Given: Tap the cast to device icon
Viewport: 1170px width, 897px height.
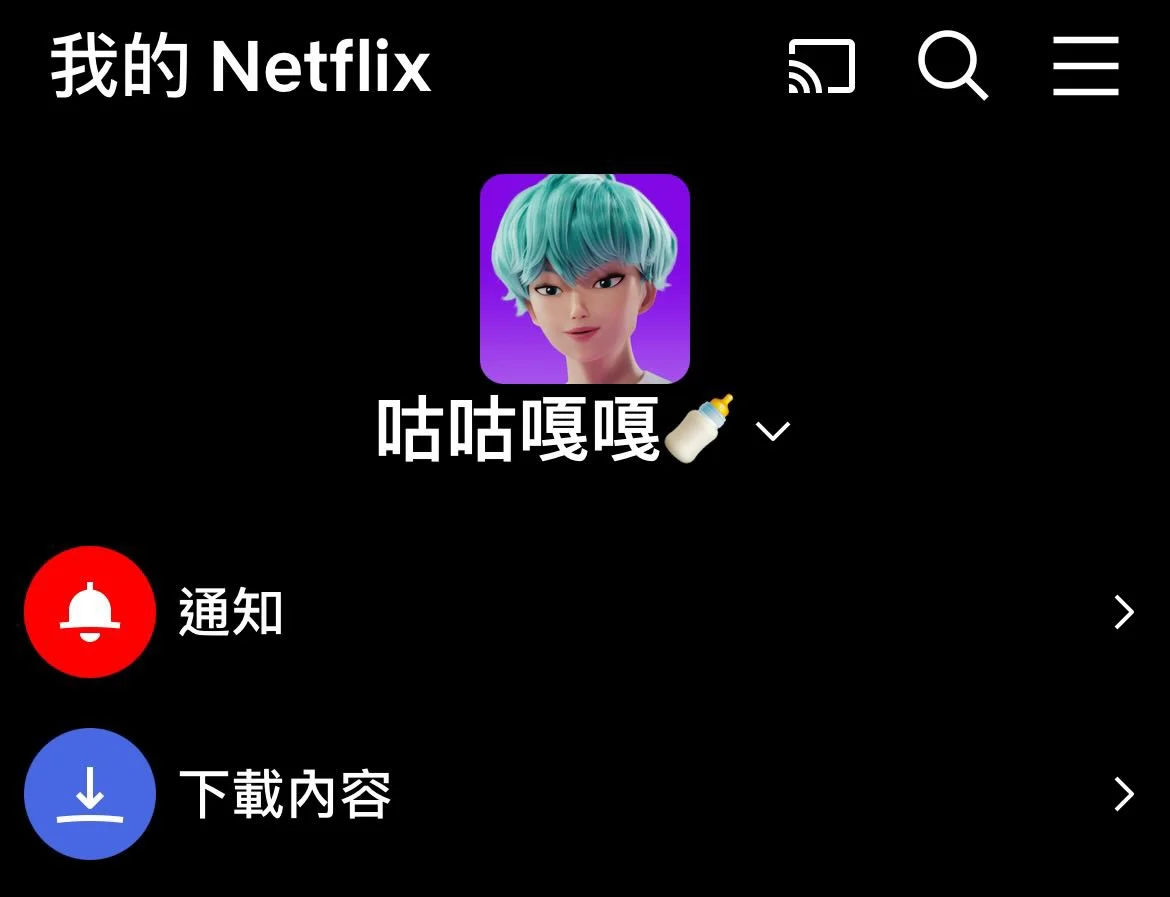Looking at the screenshot, I should 821,67.
